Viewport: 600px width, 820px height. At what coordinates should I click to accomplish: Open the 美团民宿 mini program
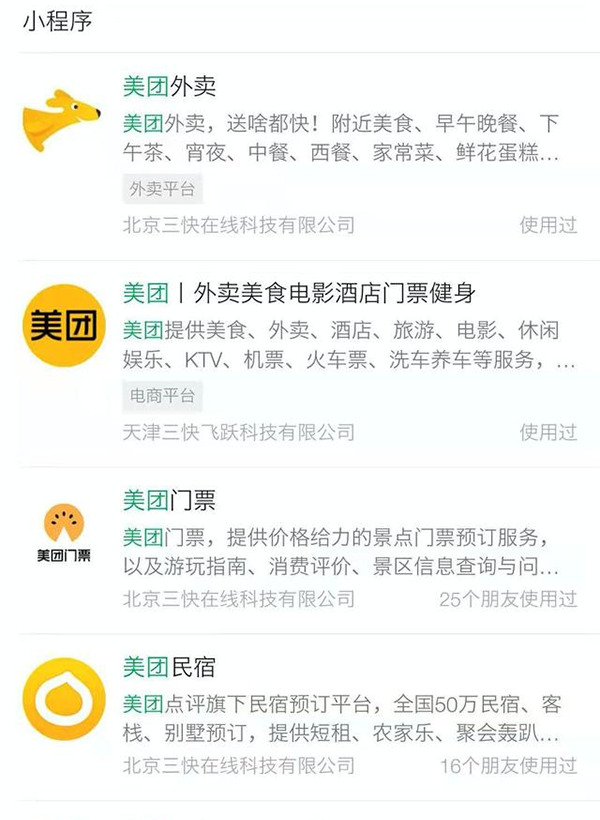pos(169,667)
